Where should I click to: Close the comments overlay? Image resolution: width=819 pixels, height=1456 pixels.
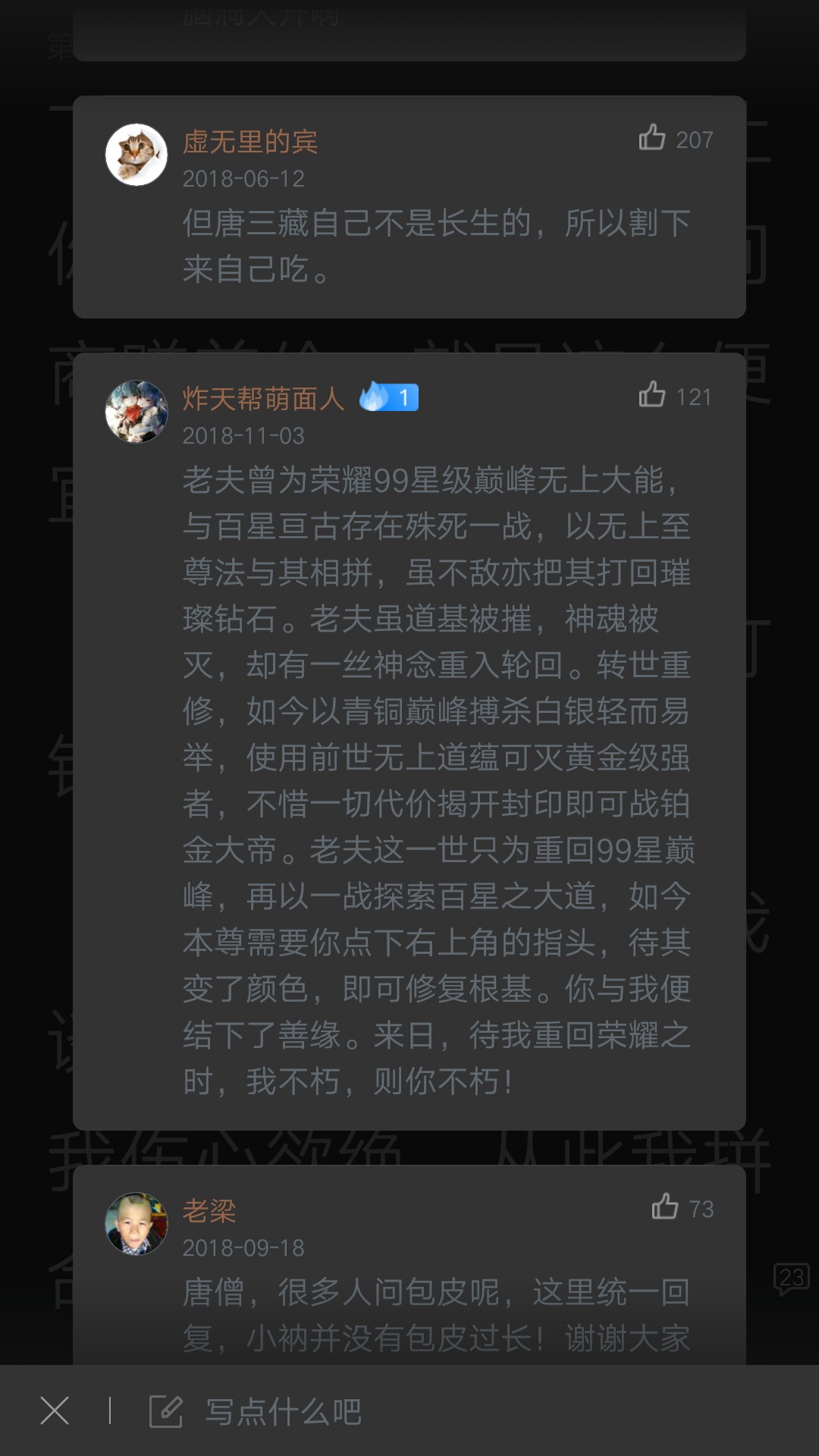tap(55, 1411)
